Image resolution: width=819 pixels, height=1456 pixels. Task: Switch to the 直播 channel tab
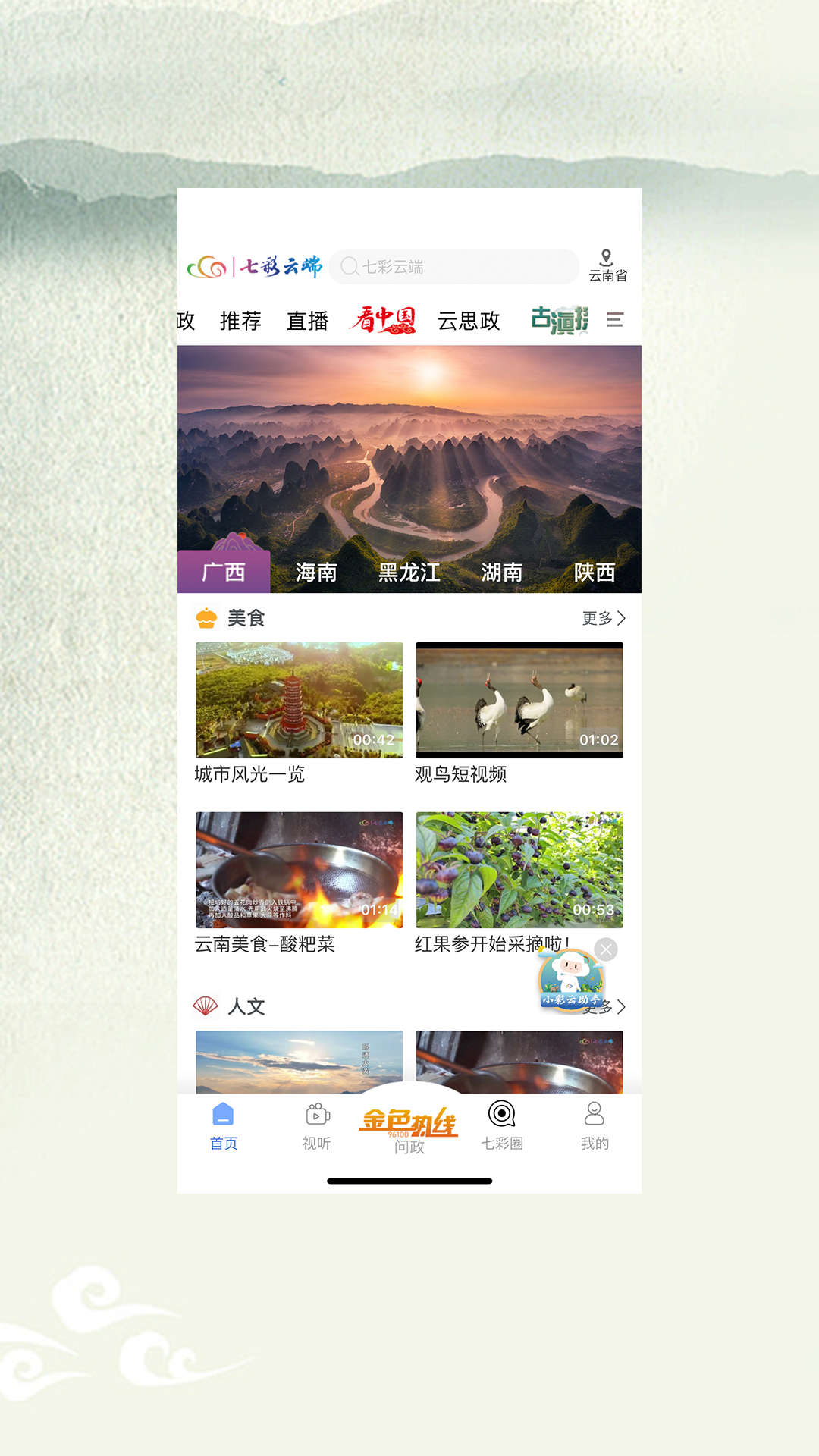(306, 321)
